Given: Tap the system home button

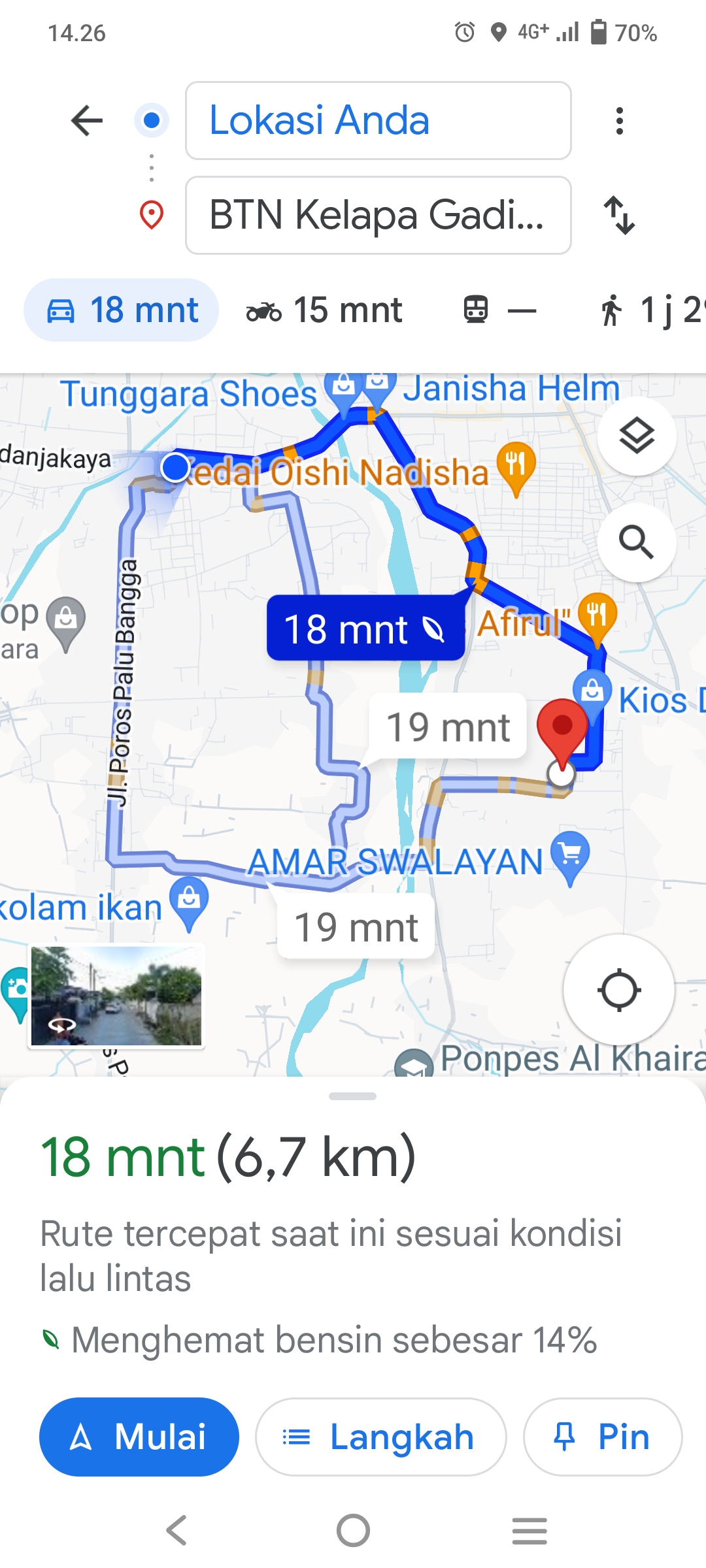Looking at the screenshot, I should click(x=353, y=1531).
